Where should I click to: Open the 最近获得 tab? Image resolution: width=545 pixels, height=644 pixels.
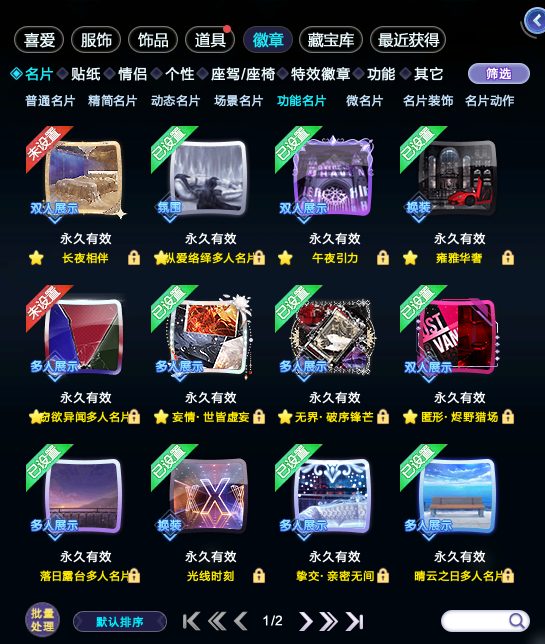click(x=408, y=40)
